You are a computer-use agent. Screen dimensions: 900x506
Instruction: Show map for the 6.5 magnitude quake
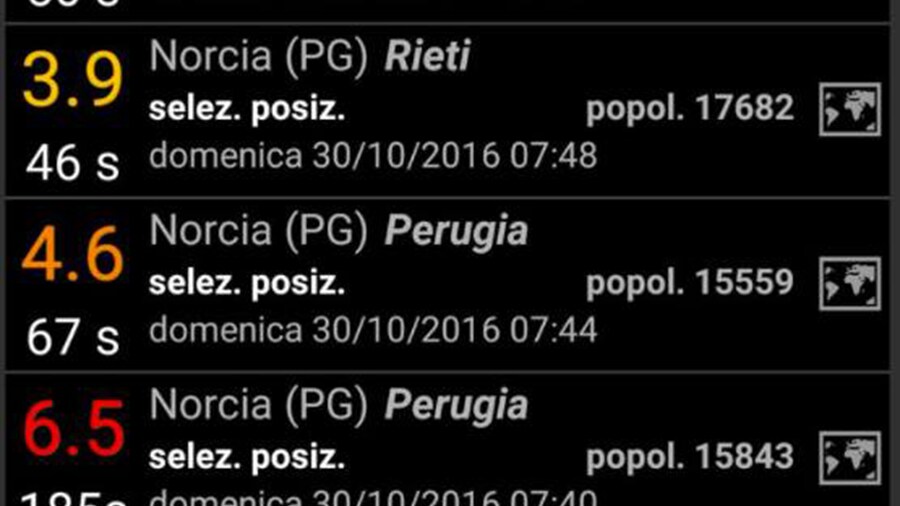click(850, 458)
